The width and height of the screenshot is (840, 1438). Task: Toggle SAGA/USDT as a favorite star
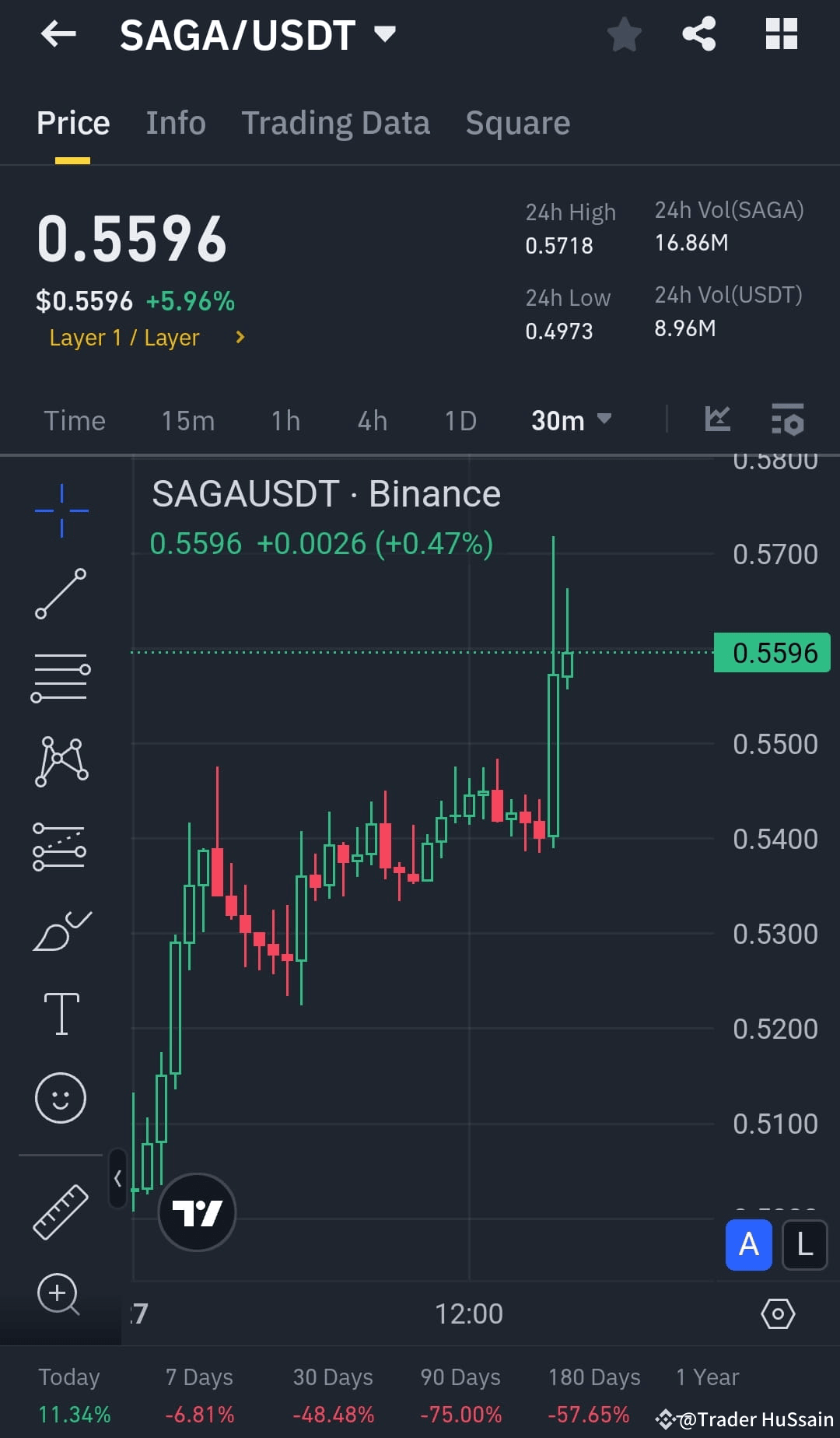pyautogui.click(x=625, y=33)
